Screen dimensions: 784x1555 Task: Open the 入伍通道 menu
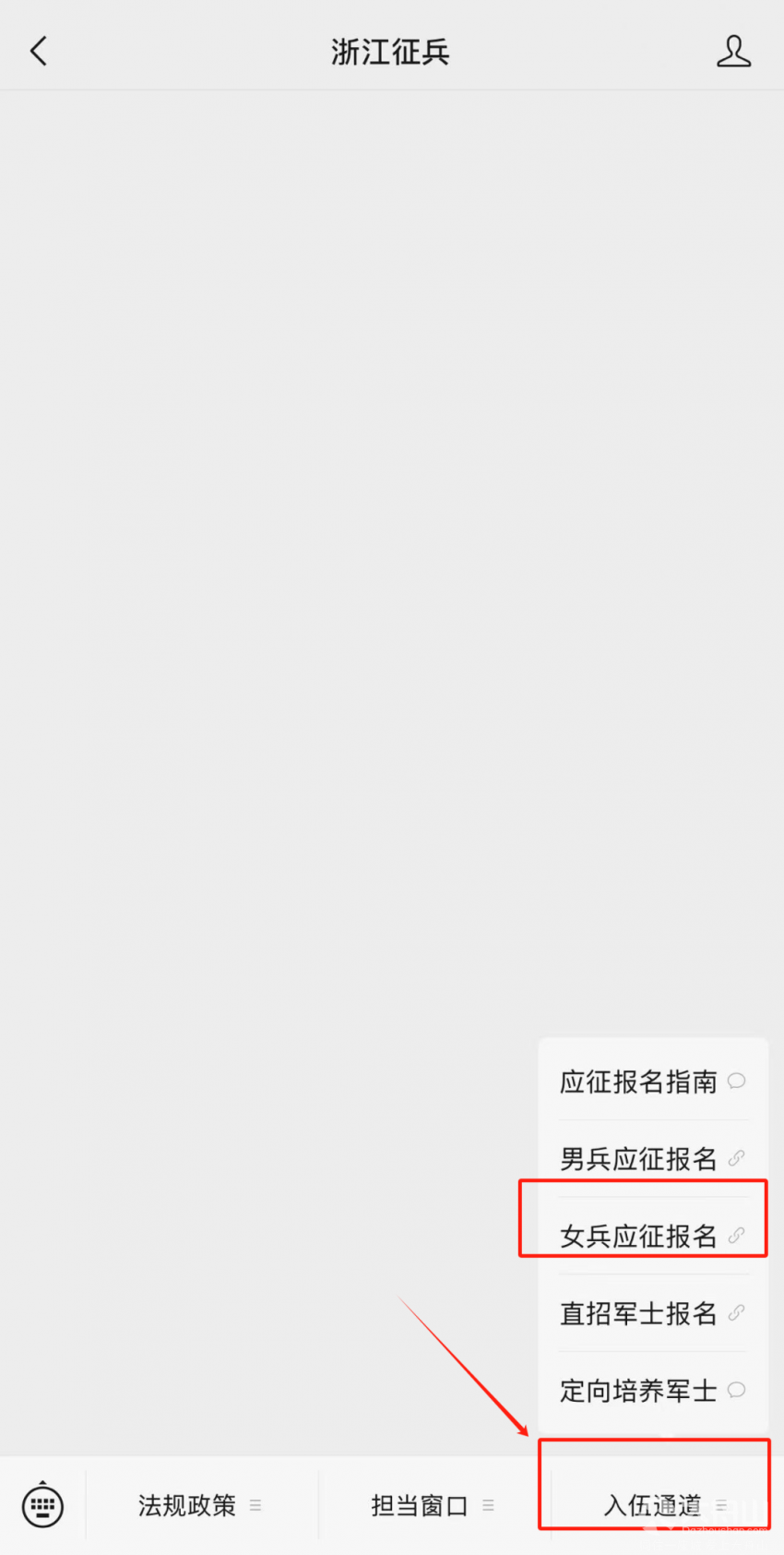(666, 1505)
